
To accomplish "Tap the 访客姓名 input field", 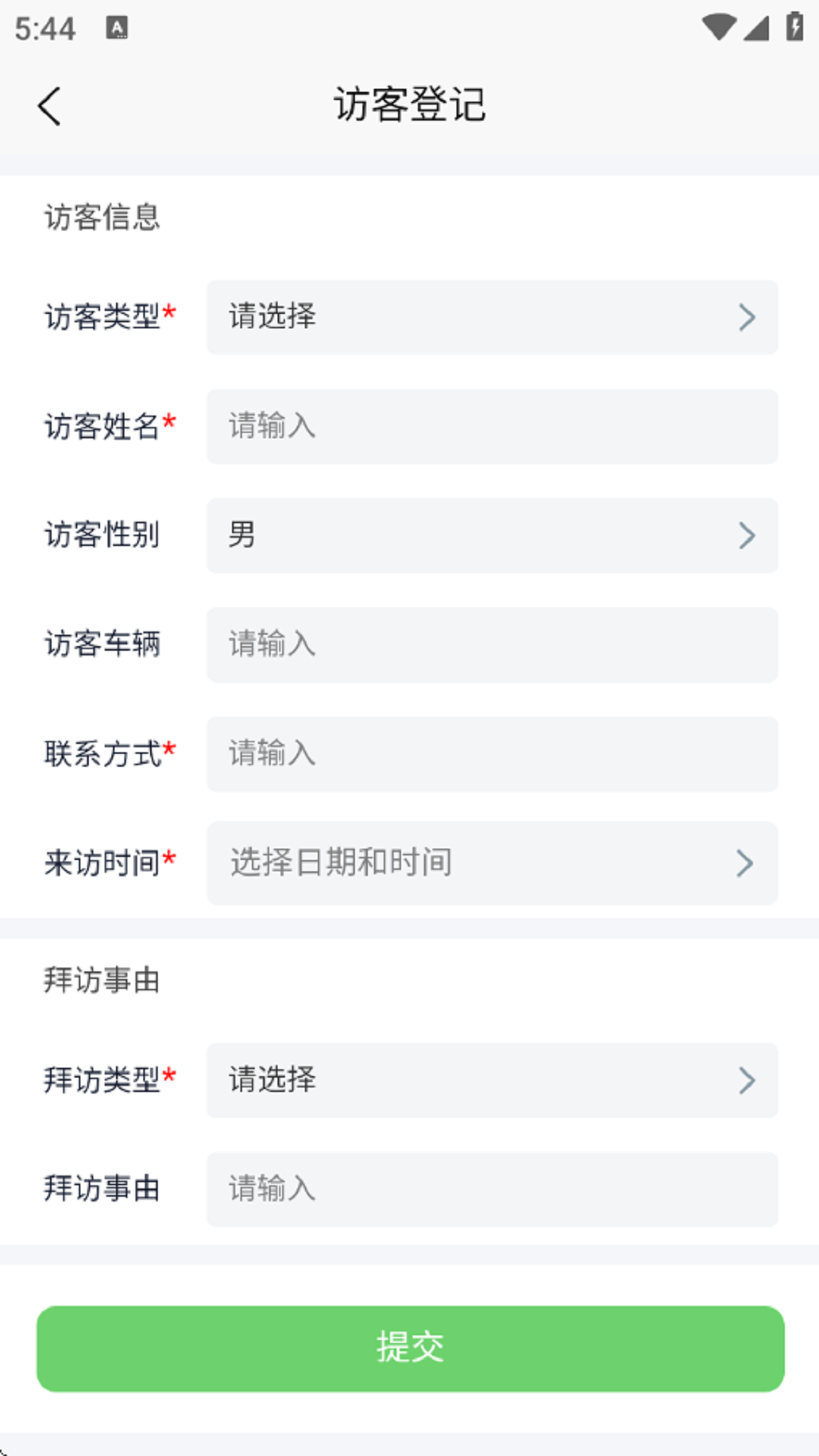I will point(492,427).
